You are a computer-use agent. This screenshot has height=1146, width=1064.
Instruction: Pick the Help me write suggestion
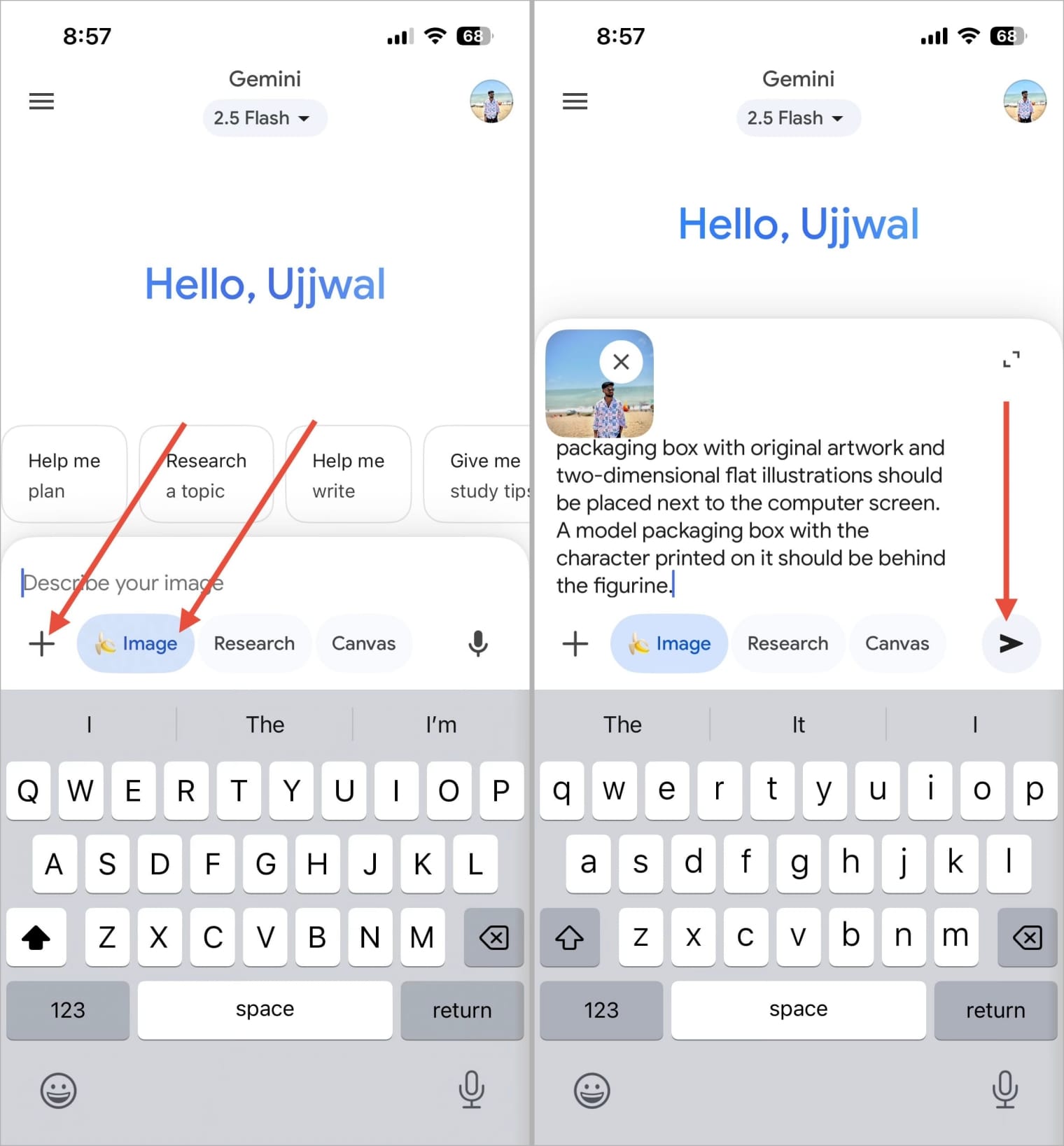tap(348, 475)
